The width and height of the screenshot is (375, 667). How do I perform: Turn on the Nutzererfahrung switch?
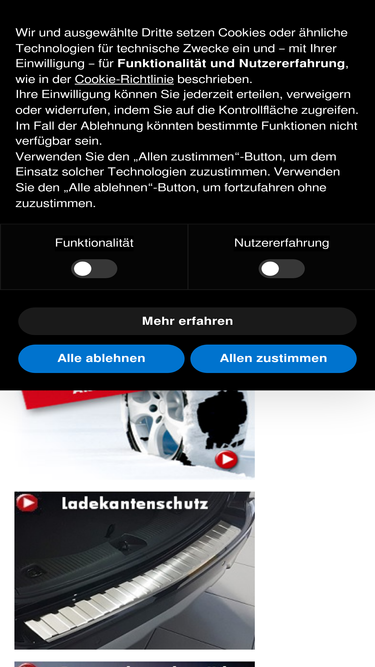(x=281, y=269)
